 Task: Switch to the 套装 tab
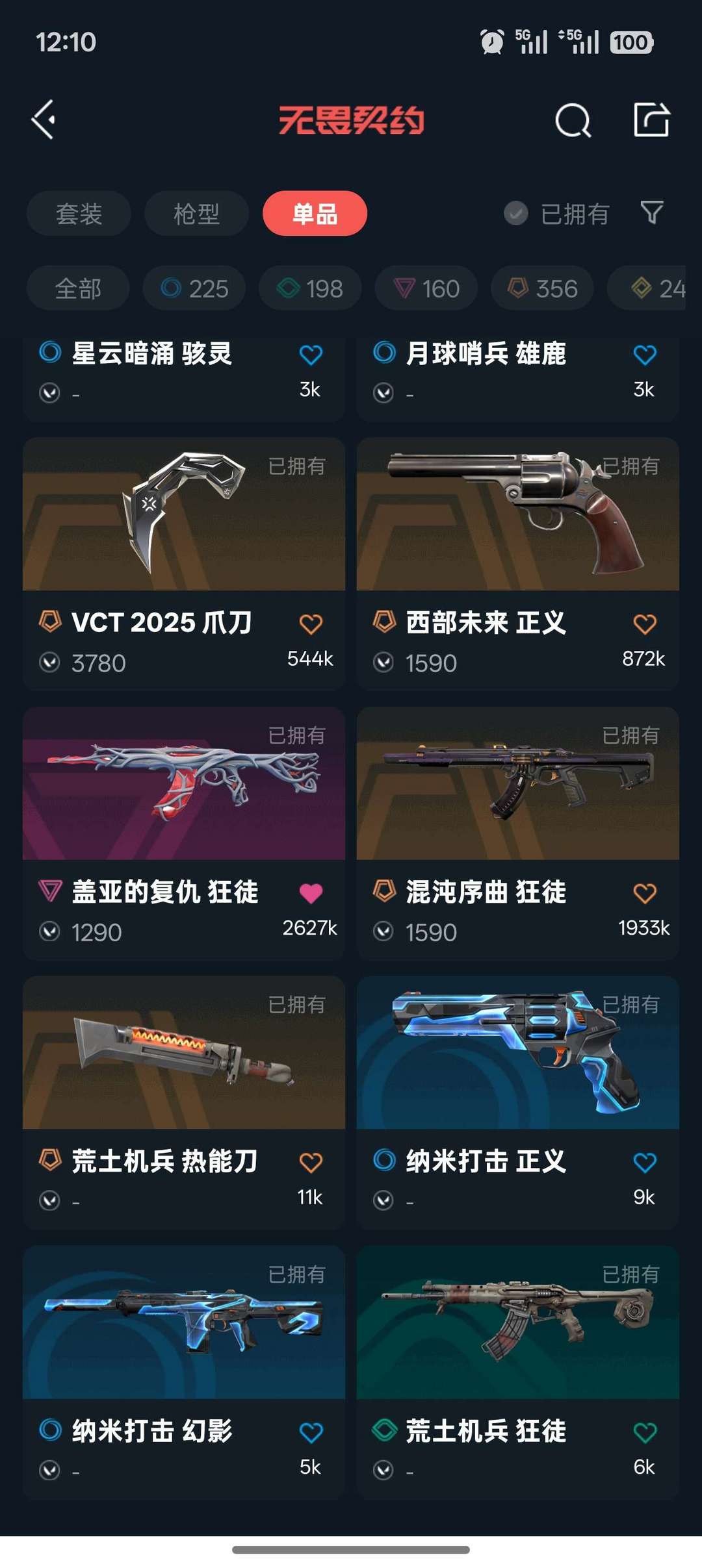coord(78,214)
